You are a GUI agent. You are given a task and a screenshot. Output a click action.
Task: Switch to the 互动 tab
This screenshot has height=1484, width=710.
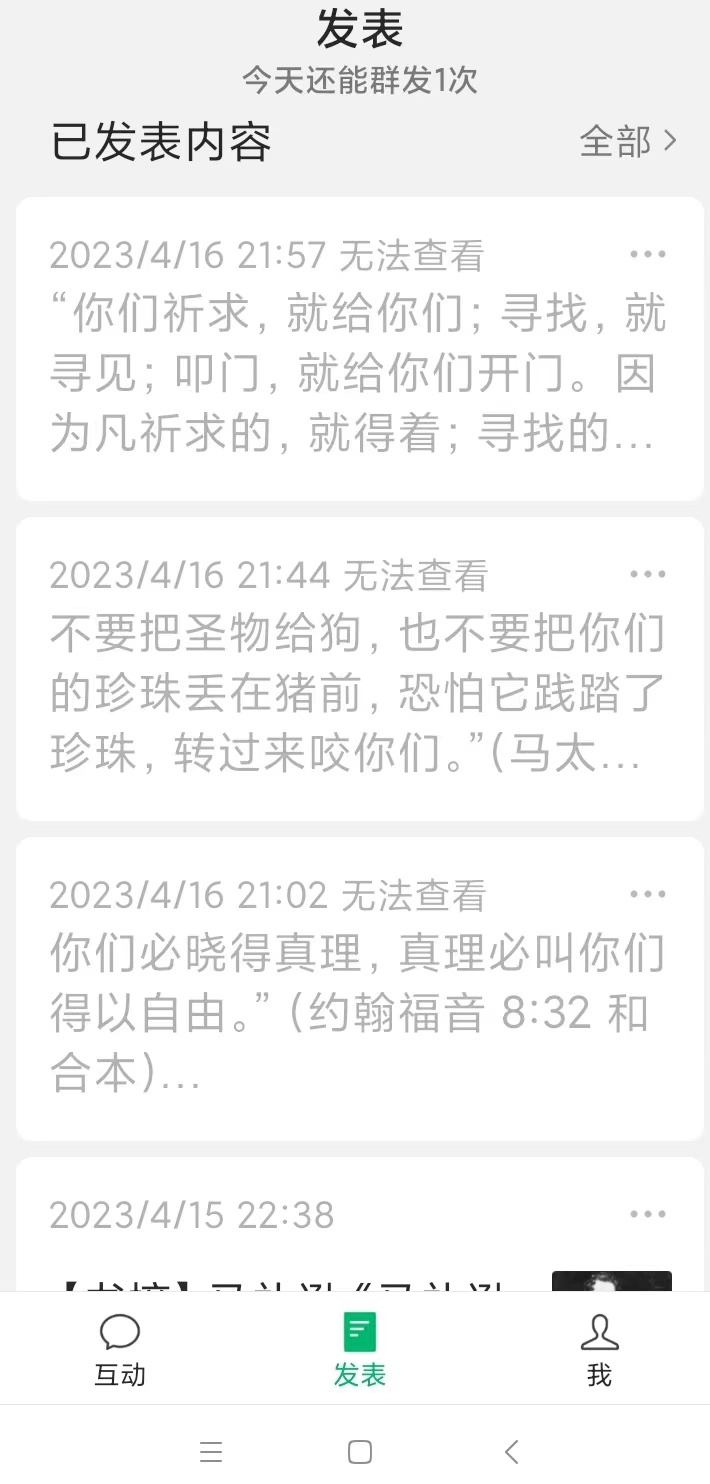coord(120,1350)
